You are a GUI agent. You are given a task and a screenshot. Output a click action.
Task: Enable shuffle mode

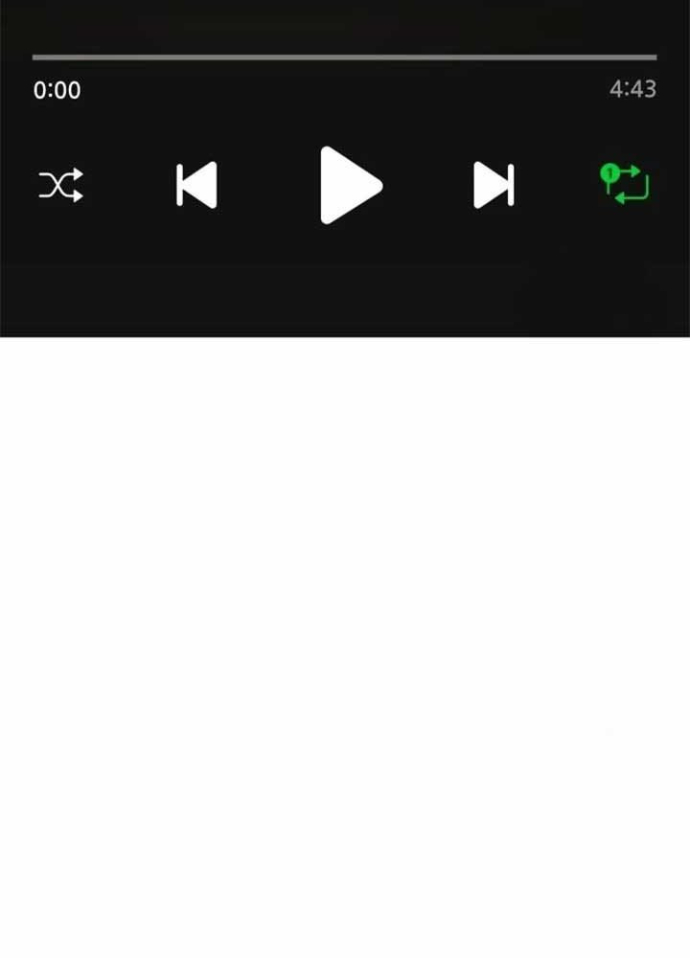click(x=61, y=186)
